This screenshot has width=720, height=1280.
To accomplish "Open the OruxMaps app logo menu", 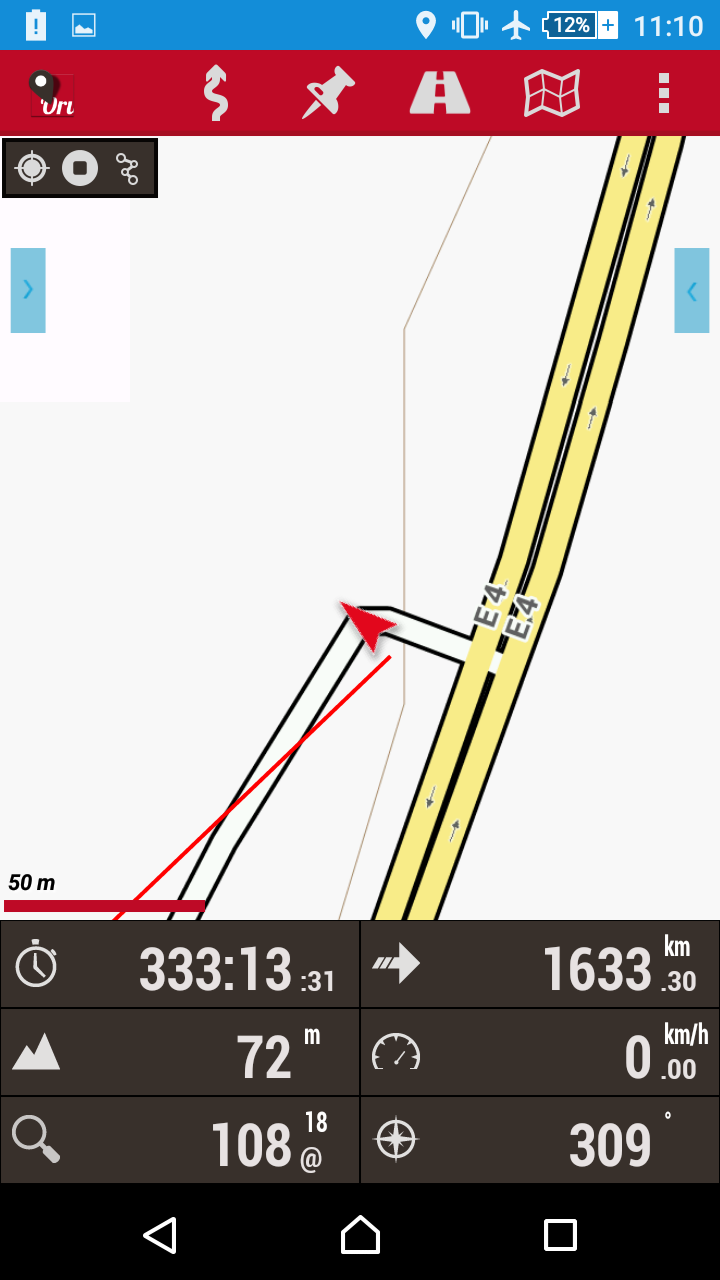I will pyautogui.click(x=52, y=94).
